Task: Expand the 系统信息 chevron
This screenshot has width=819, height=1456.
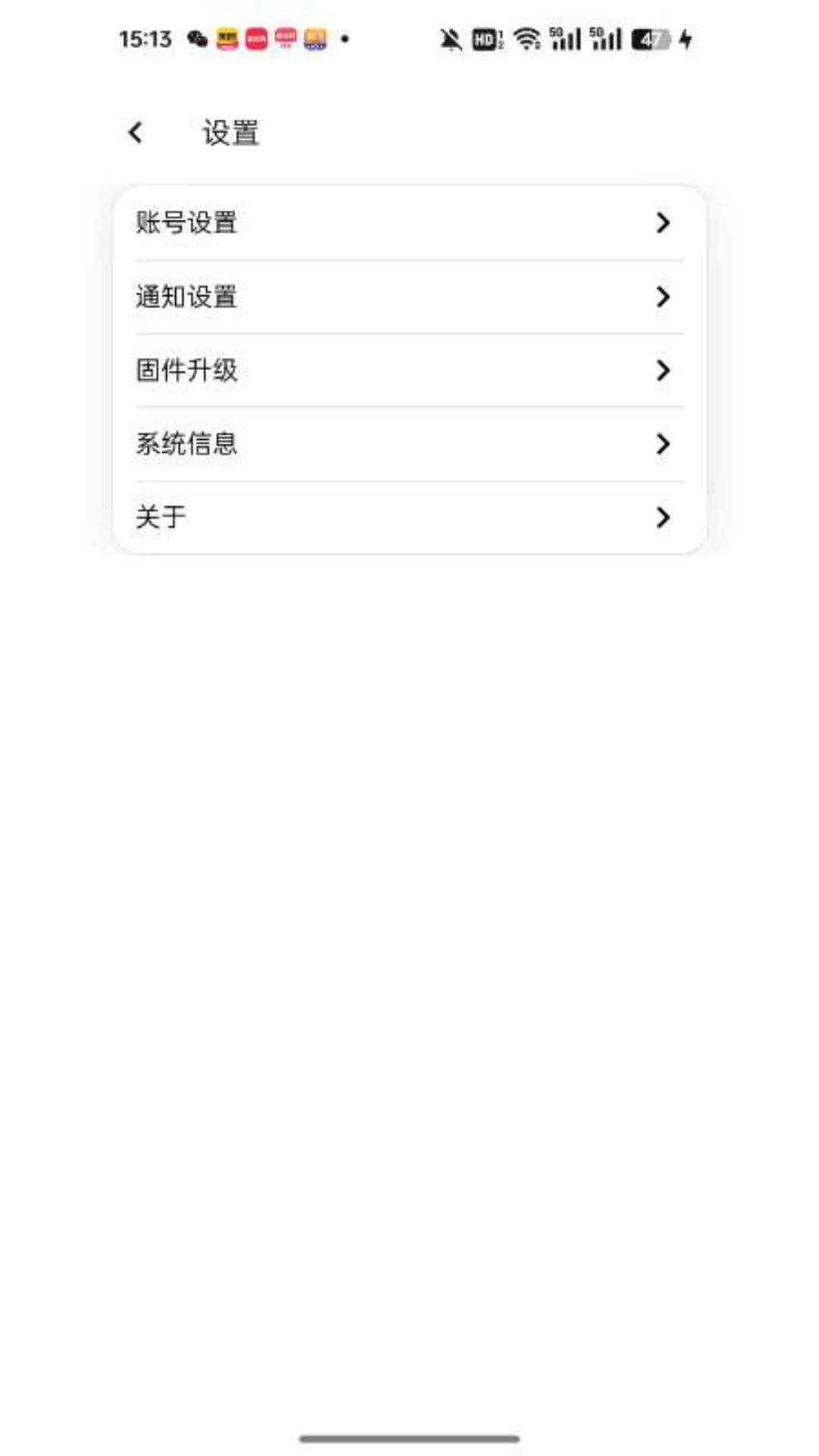Action: [664, 444]
